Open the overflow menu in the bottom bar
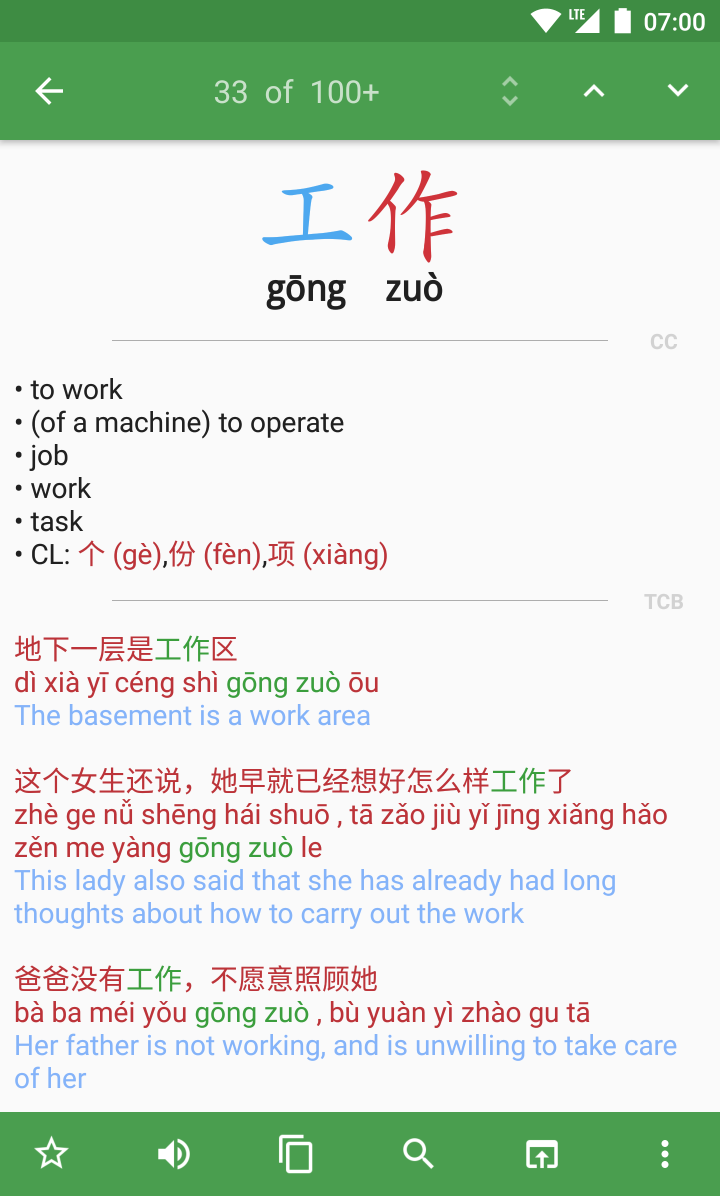The width and height of the screenshot is (720, 1196). click(664, 1154)
